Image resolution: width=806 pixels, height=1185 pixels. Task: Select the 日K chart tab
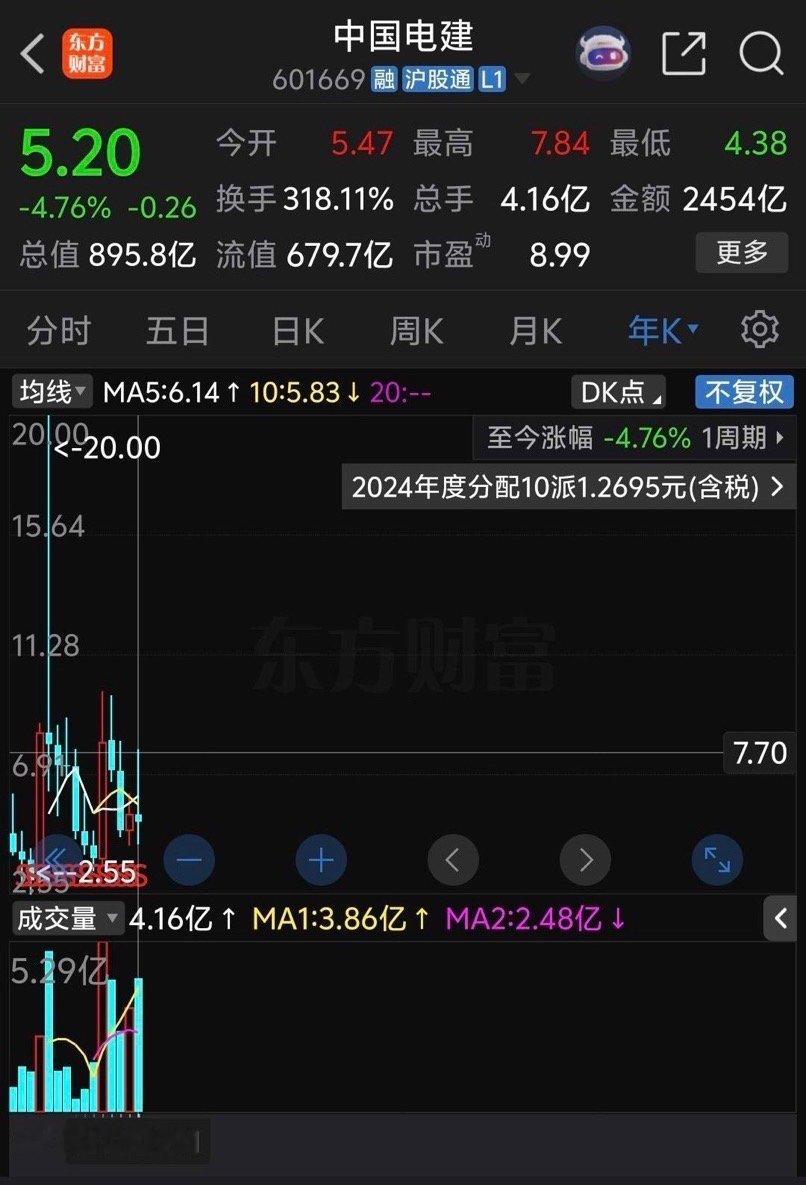coord(298,331)
